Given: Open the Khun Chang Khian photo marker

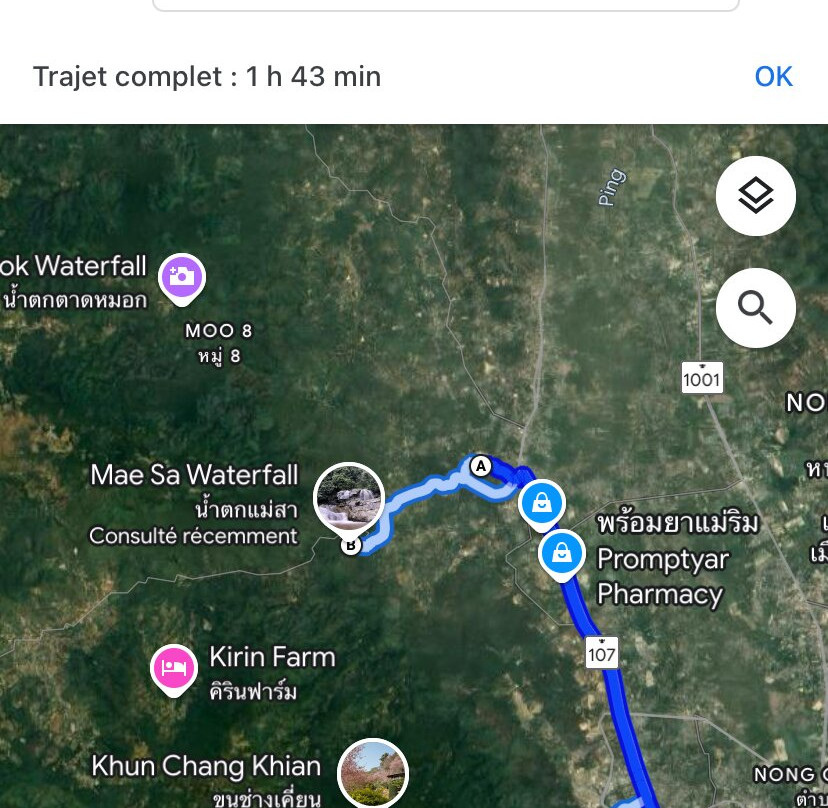Looking at the screenshot, I should [x=372, y=774].
